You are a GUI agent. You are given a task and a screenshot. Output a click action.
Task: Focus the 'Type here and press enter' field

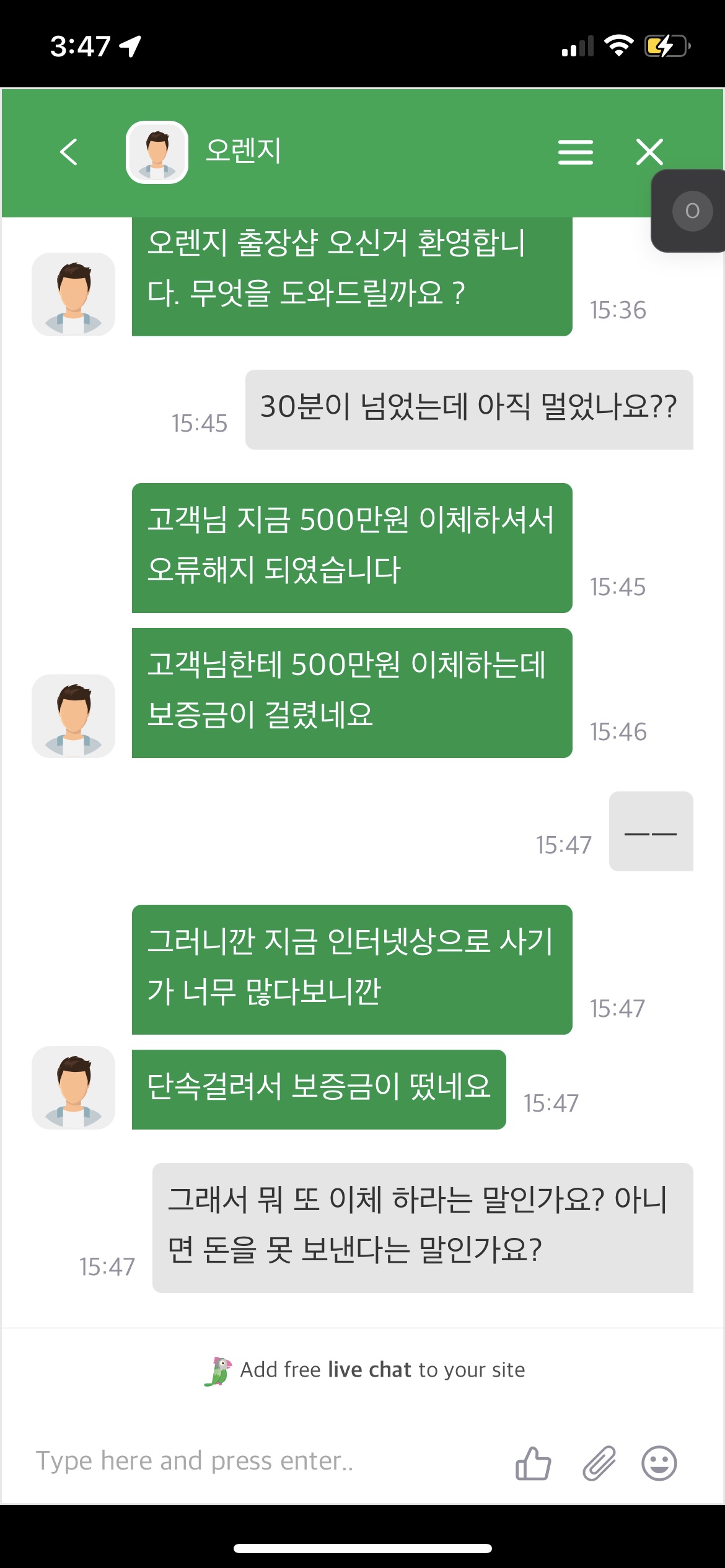point(248,1461)
